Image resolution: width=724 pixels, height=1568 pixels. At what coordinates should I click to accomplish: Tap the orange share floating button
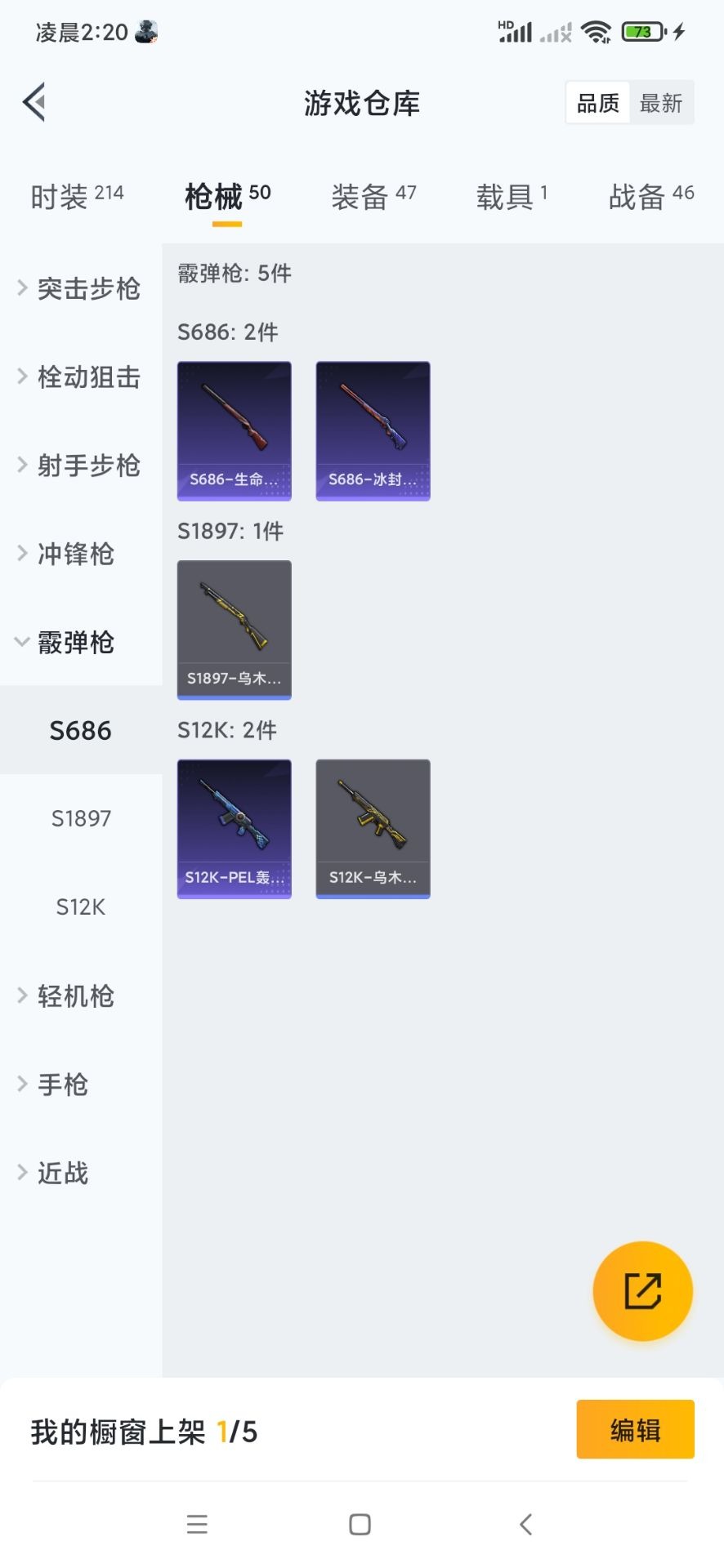click(642, 1291)
